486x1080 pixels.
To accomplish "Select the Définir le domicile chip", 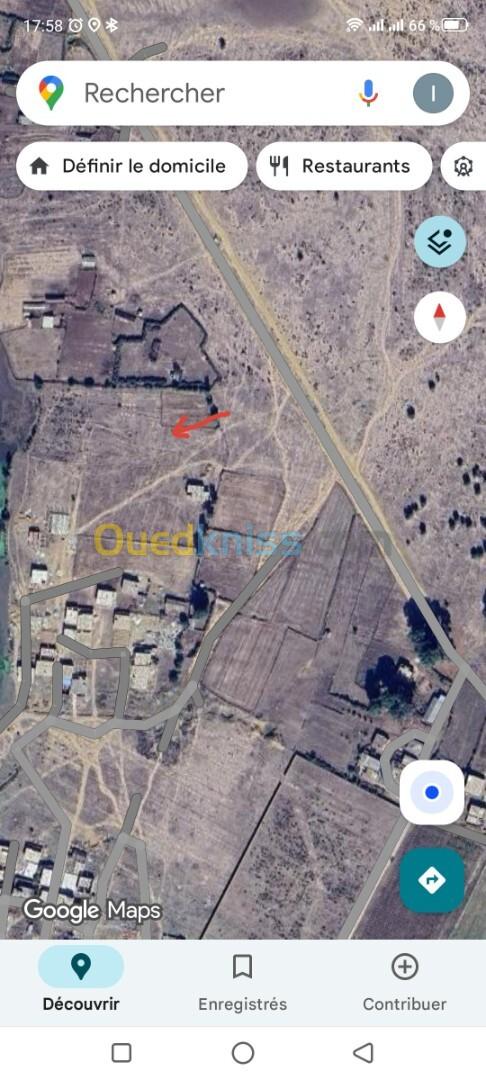I will (x=131, y=166).
